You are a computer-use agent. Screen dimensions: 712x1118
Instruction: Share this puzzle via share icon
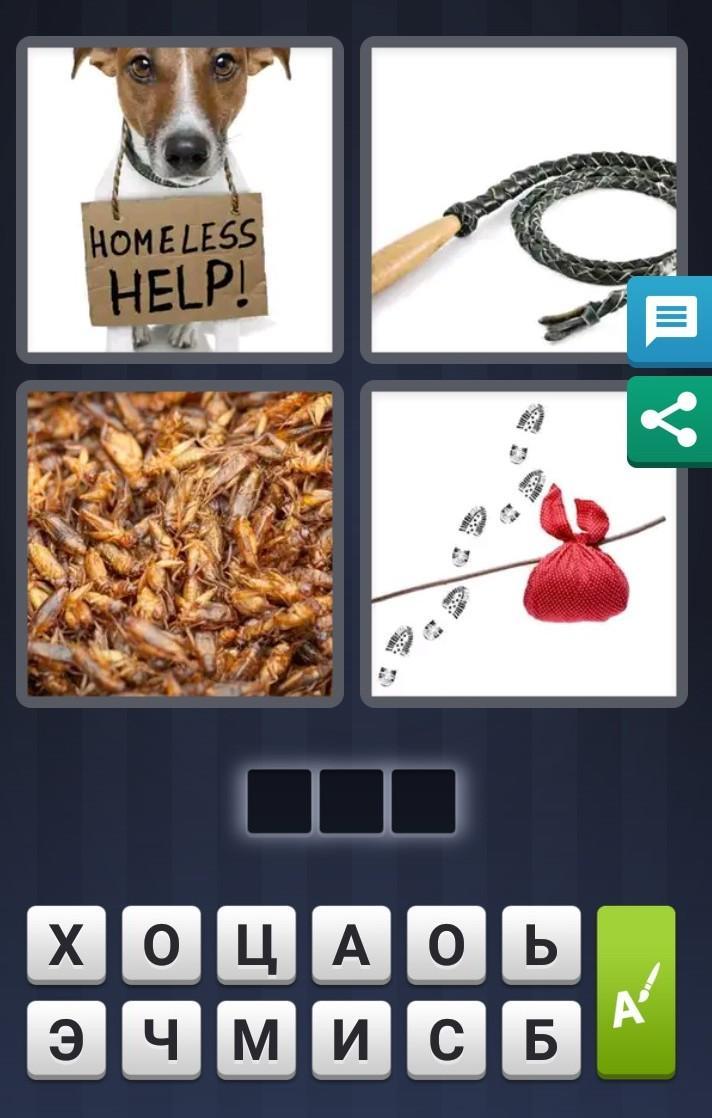[671, 420]
